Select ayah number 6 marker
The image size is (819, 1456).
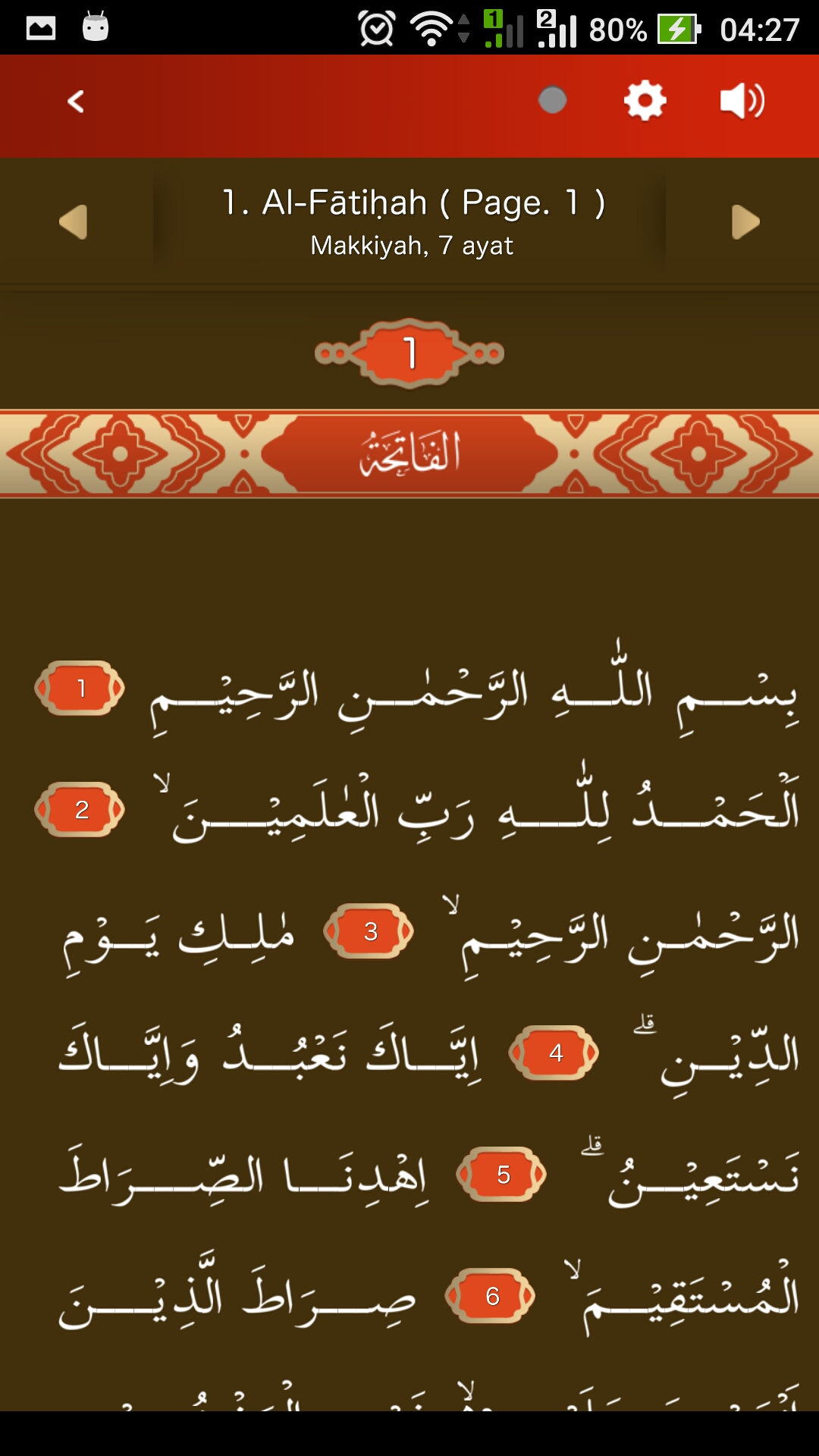[x=491, y=1296]
